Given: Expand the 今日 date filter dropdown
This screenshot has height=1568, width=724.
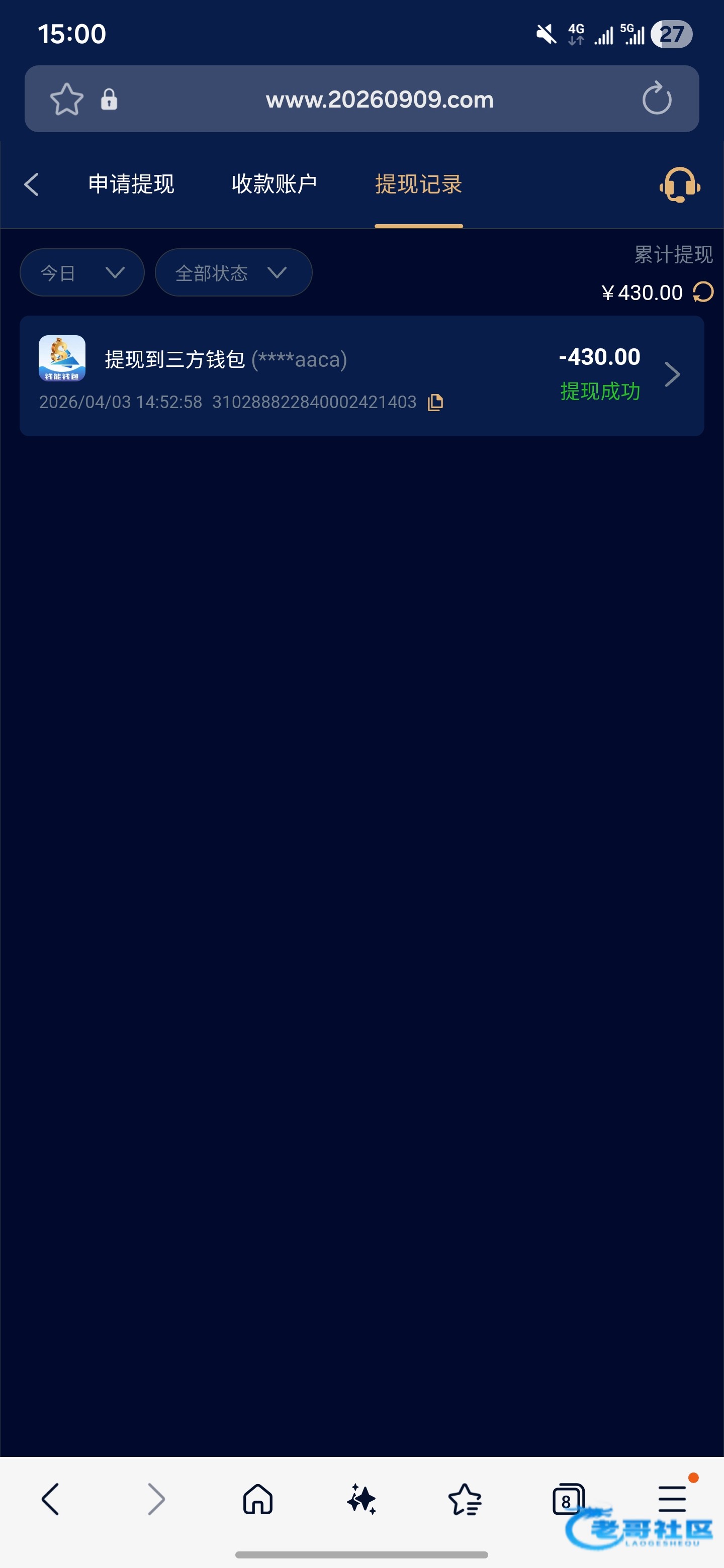Looking at the screenshot, I should tap(82, 273).
